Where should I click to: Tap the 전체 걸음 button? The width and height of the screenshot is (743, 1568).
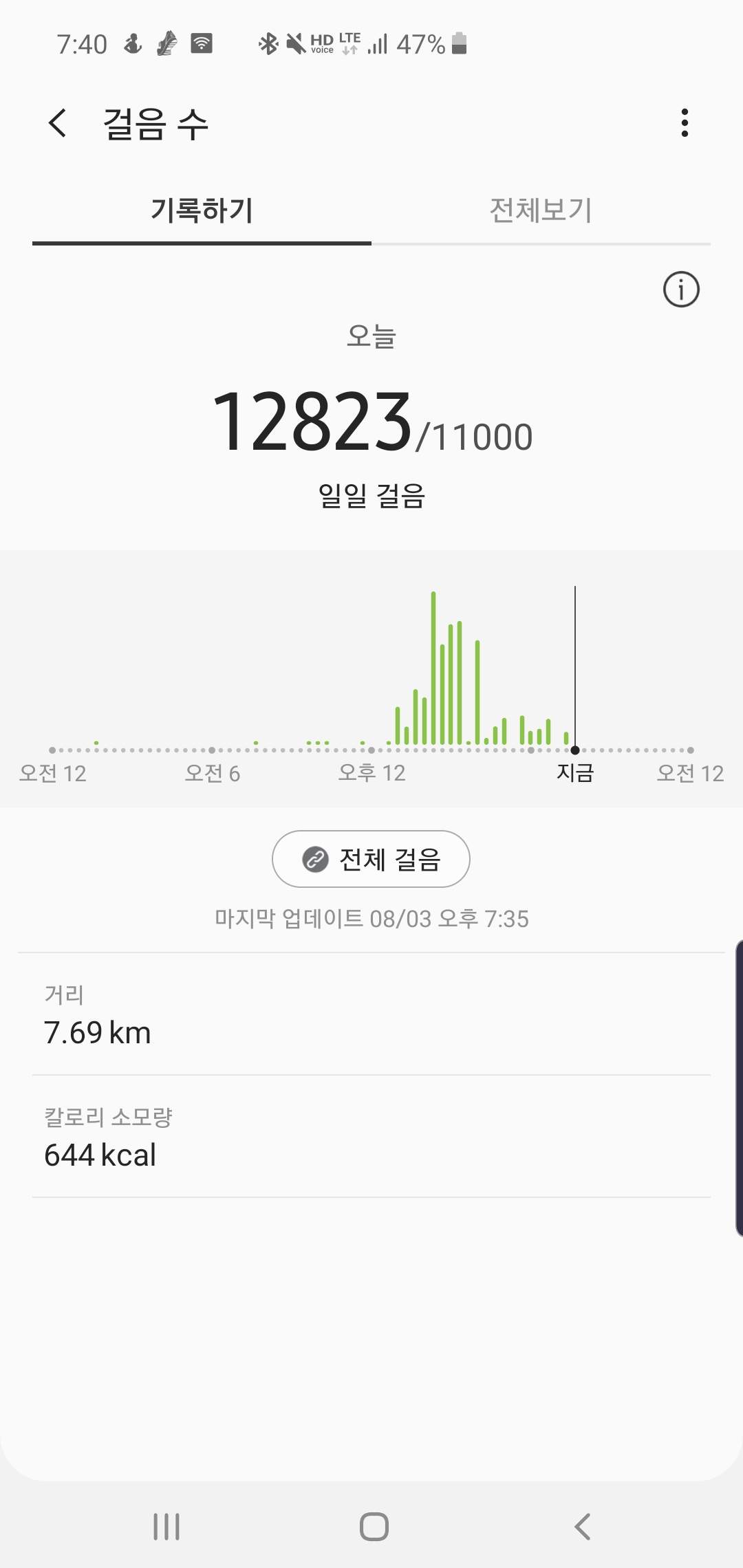pos(371,859)
